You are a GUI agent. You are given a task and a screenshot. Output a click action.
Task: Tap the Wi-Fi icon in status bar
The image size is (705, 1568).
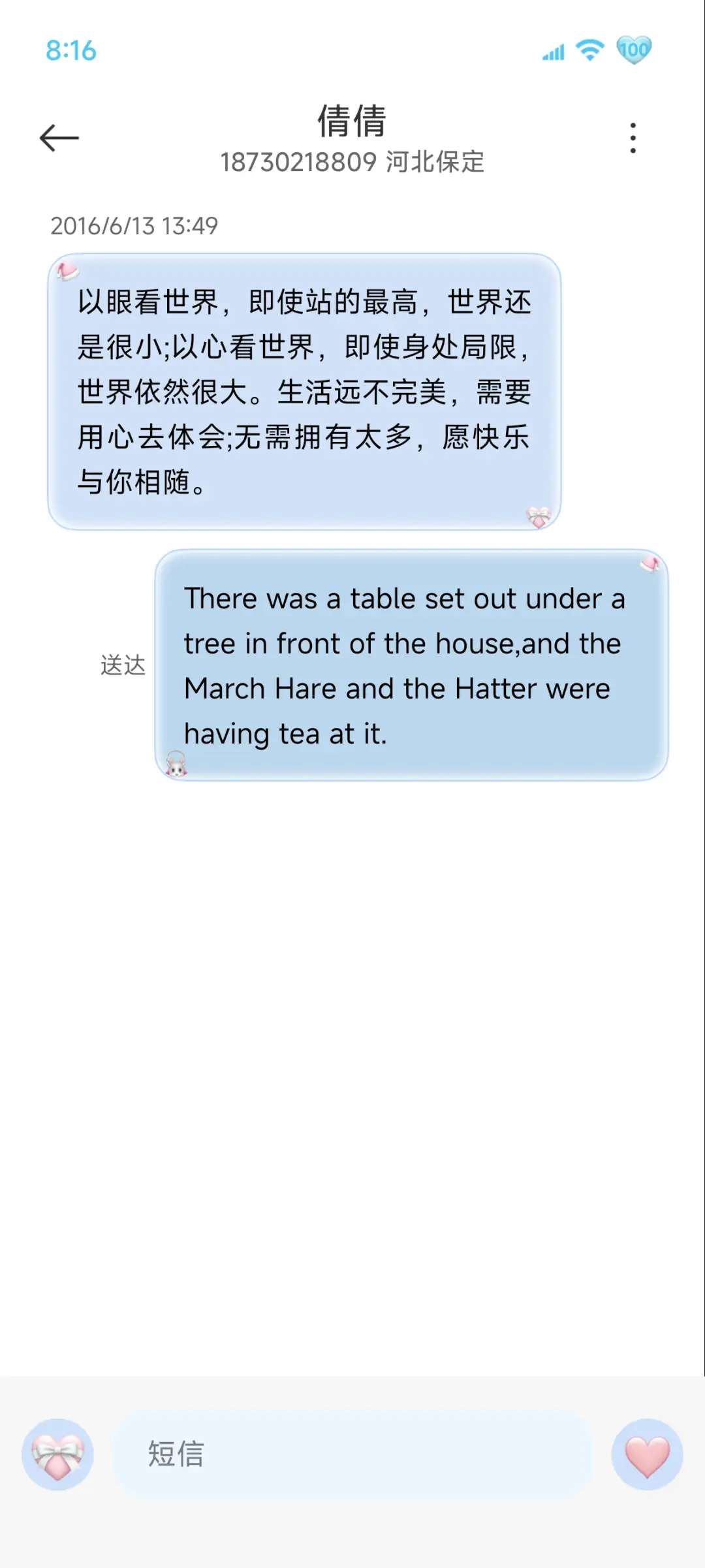point(588,51)
